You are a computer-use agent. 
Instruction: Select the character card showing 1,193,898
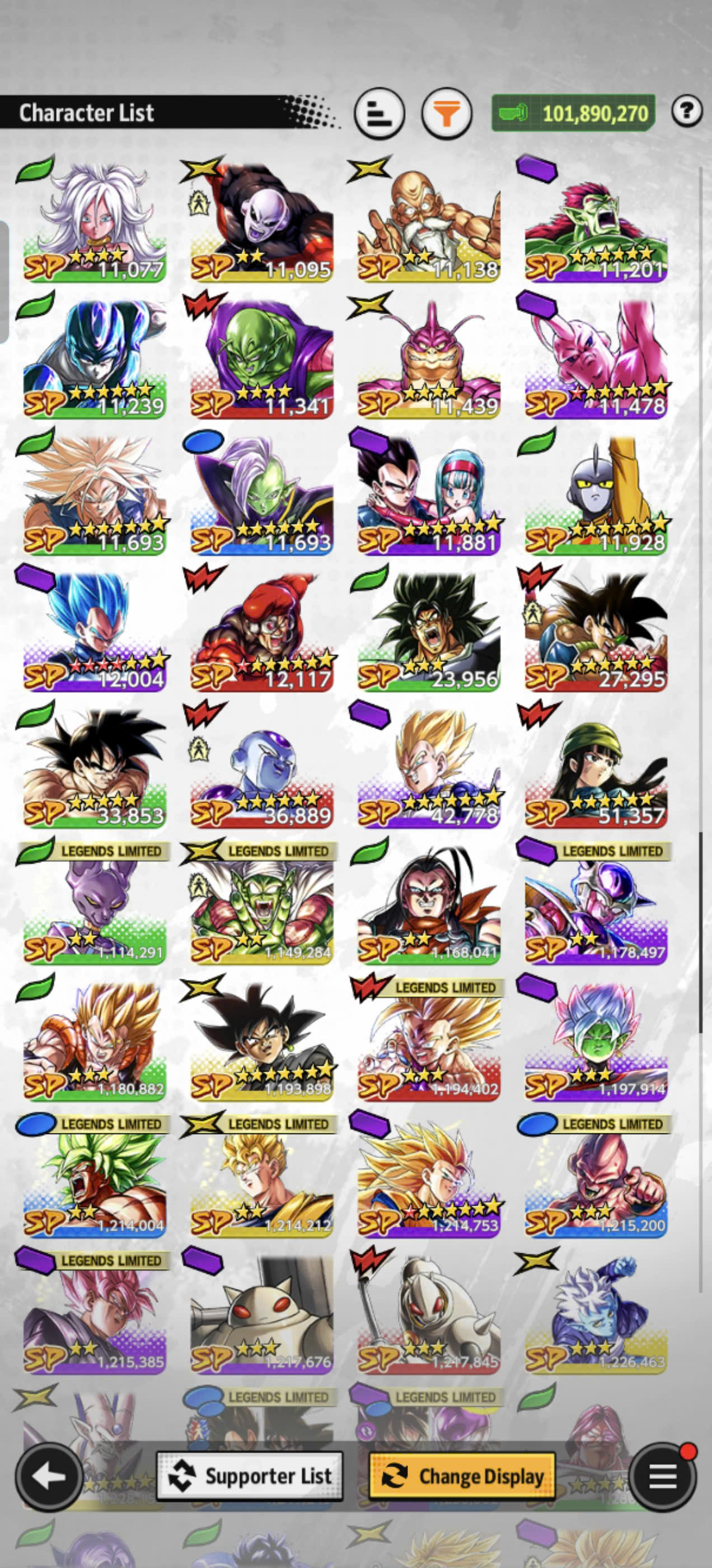coord(261,1040)
